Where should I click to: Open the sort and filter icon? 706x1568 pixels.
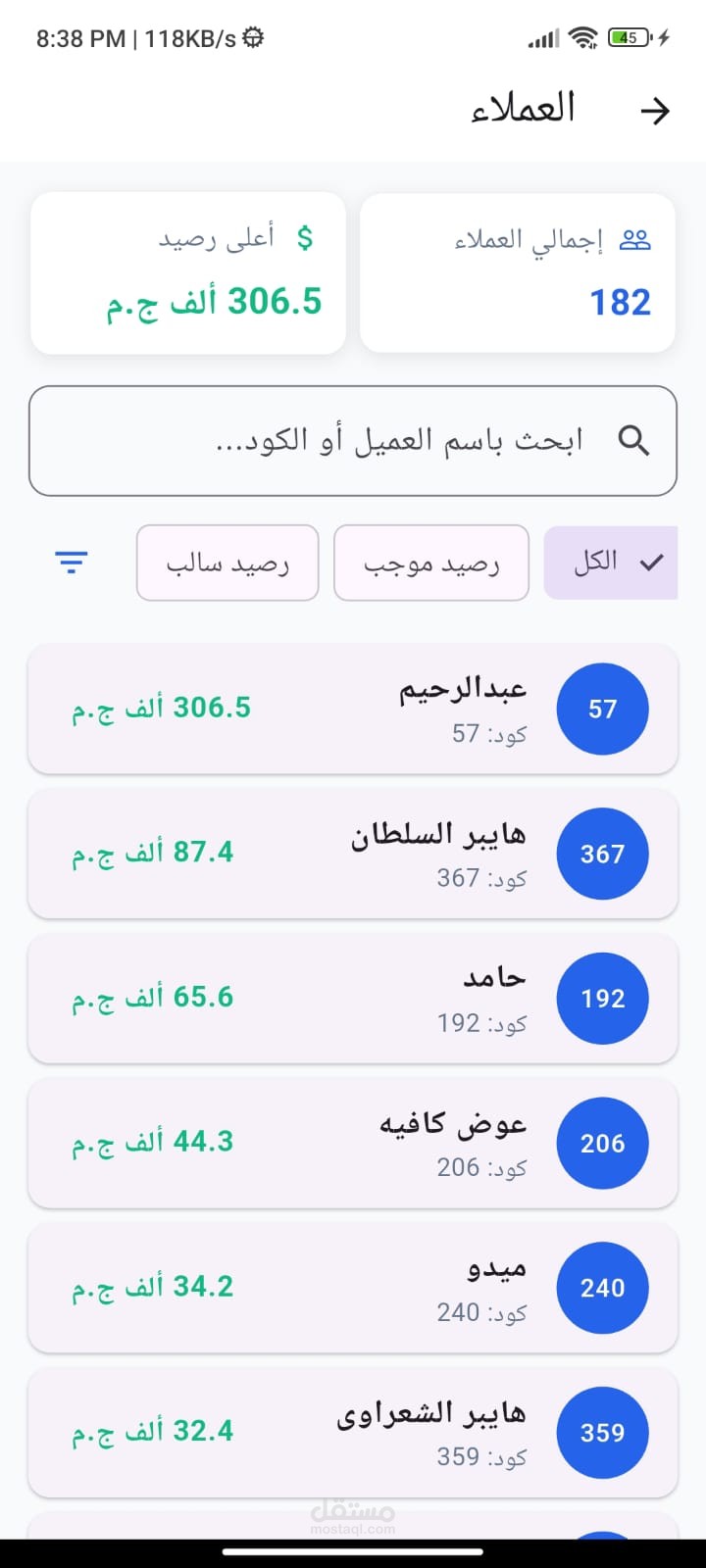click(71, 563)
